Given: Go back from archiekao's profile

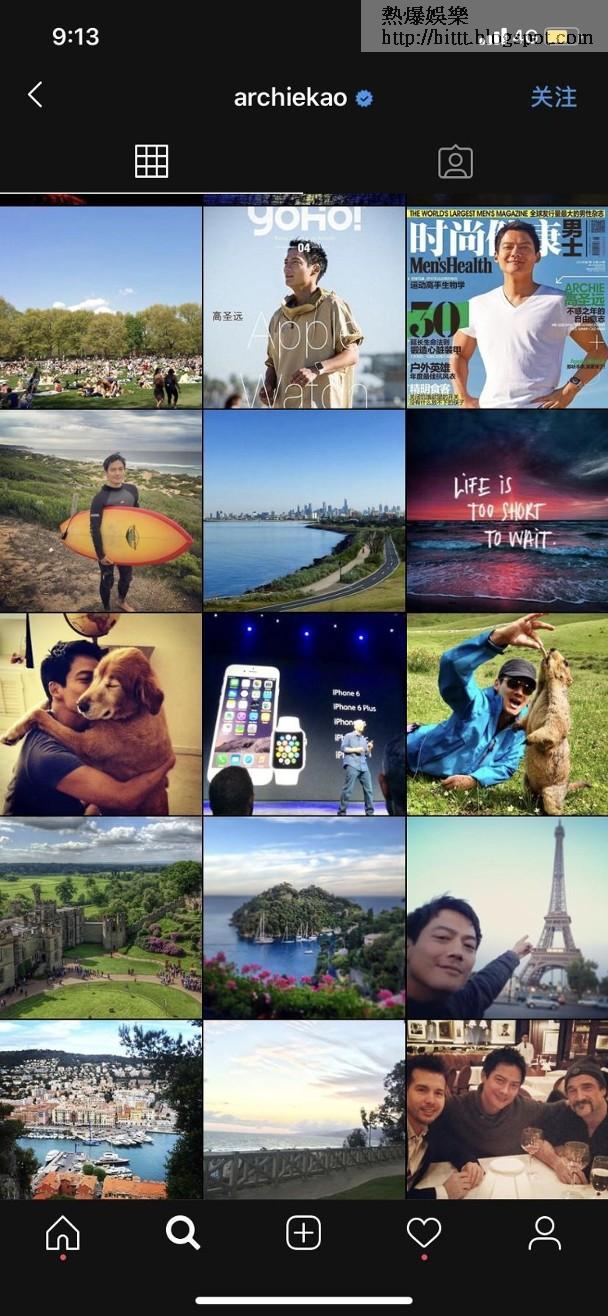Looking at the screenshot, I should tap(35, 95).
